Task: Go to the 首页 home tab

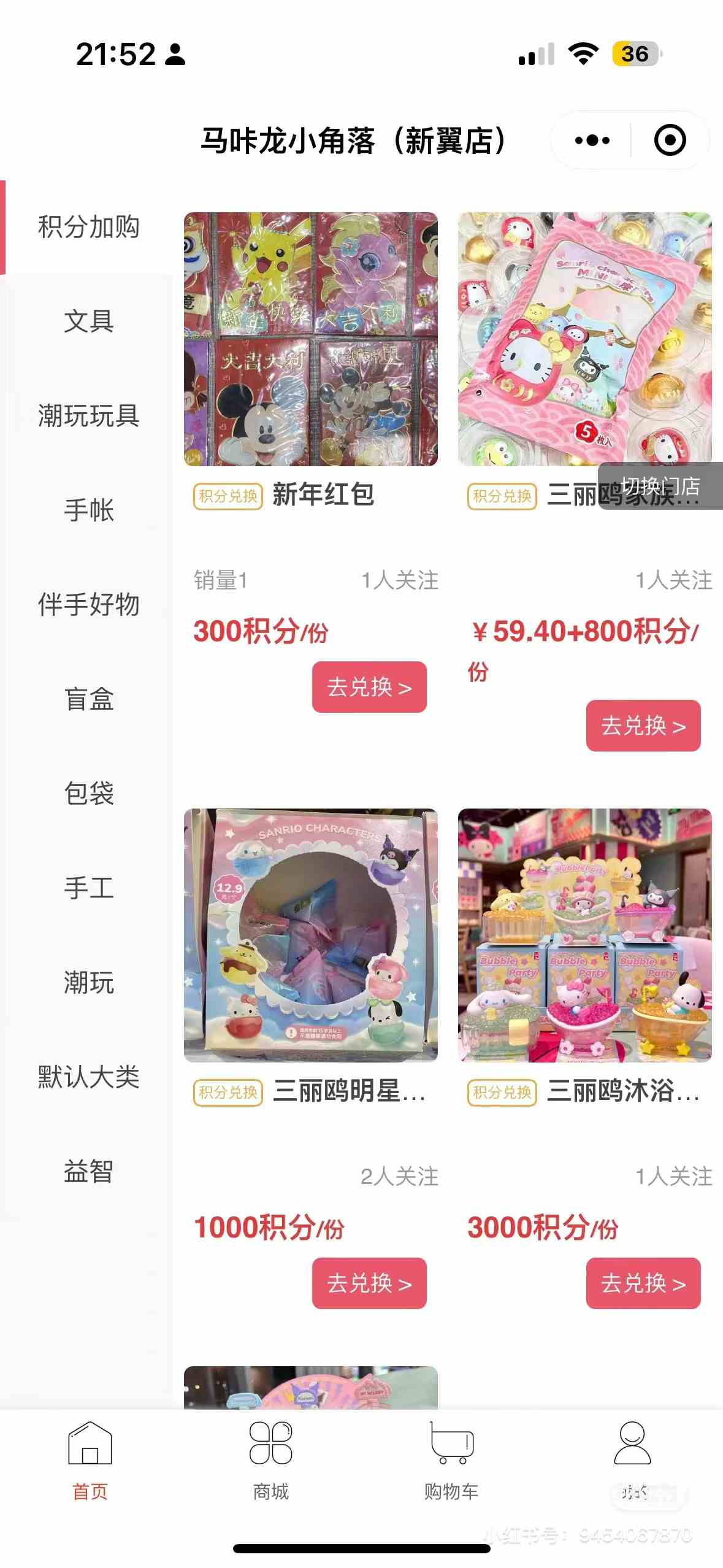Action: click(x=90, y=1460)
